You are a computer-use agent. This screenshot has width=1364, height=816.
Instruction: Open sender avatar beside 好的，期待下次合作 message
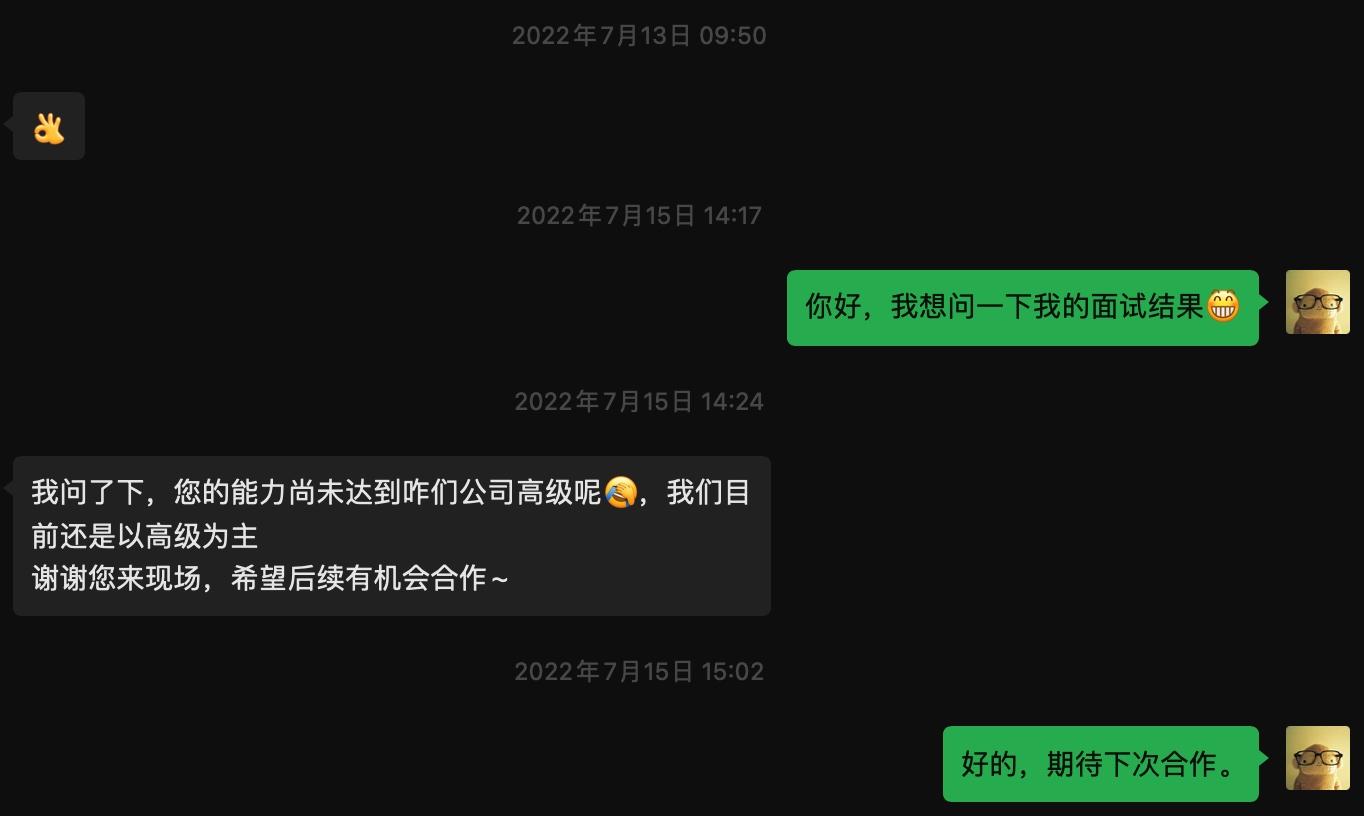coord(1317,758)
